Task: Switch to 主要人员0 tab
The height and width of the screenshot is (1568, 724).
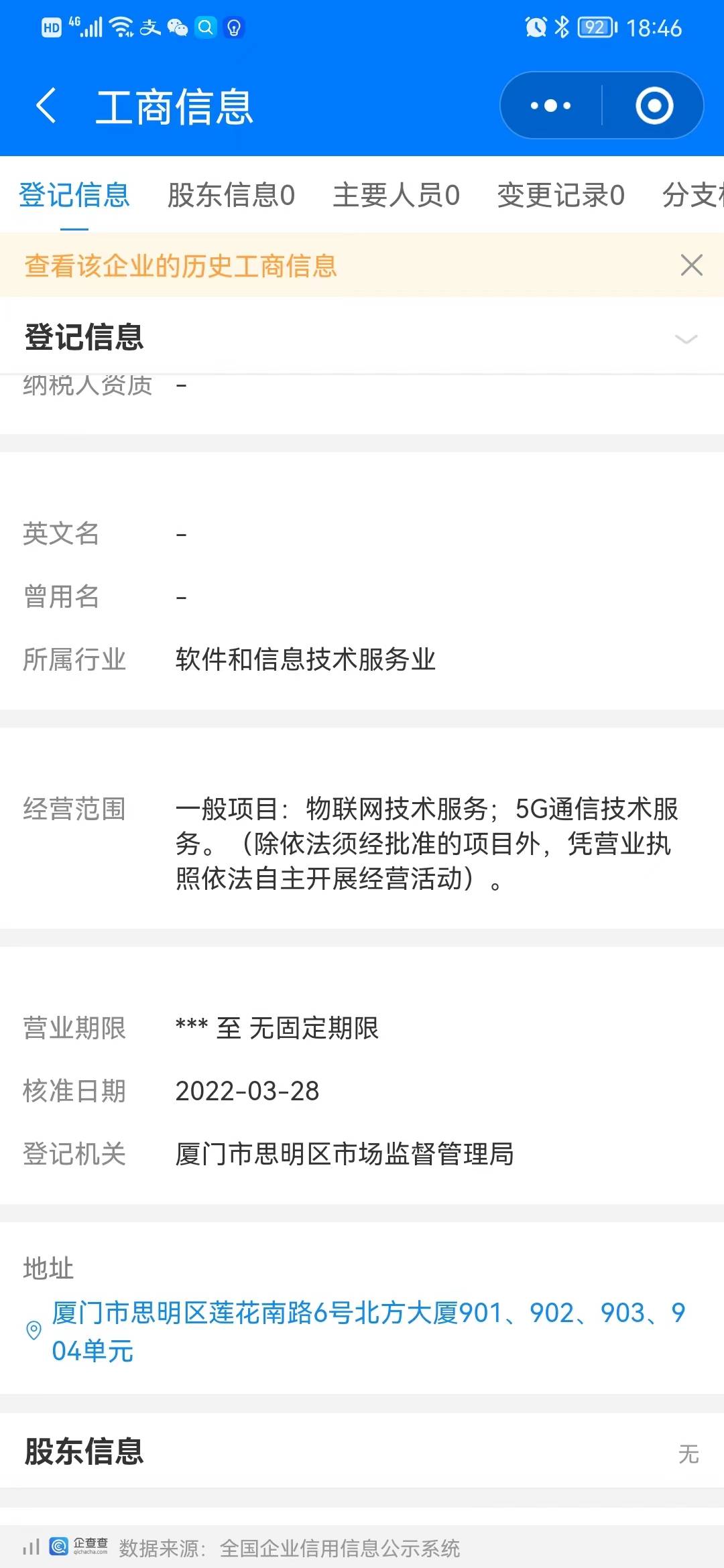Action: (396, 196)
